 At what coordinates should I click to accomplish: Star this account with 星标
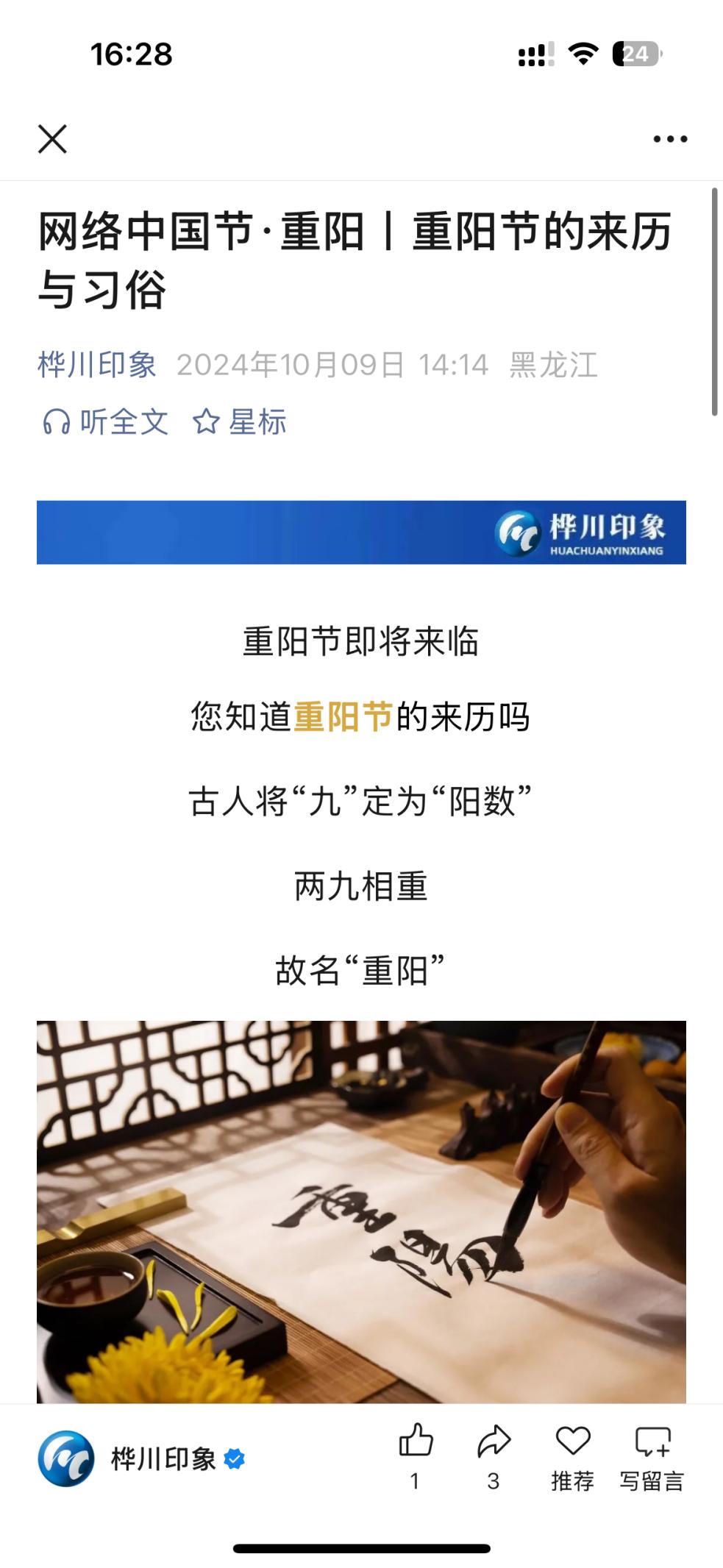239,422
